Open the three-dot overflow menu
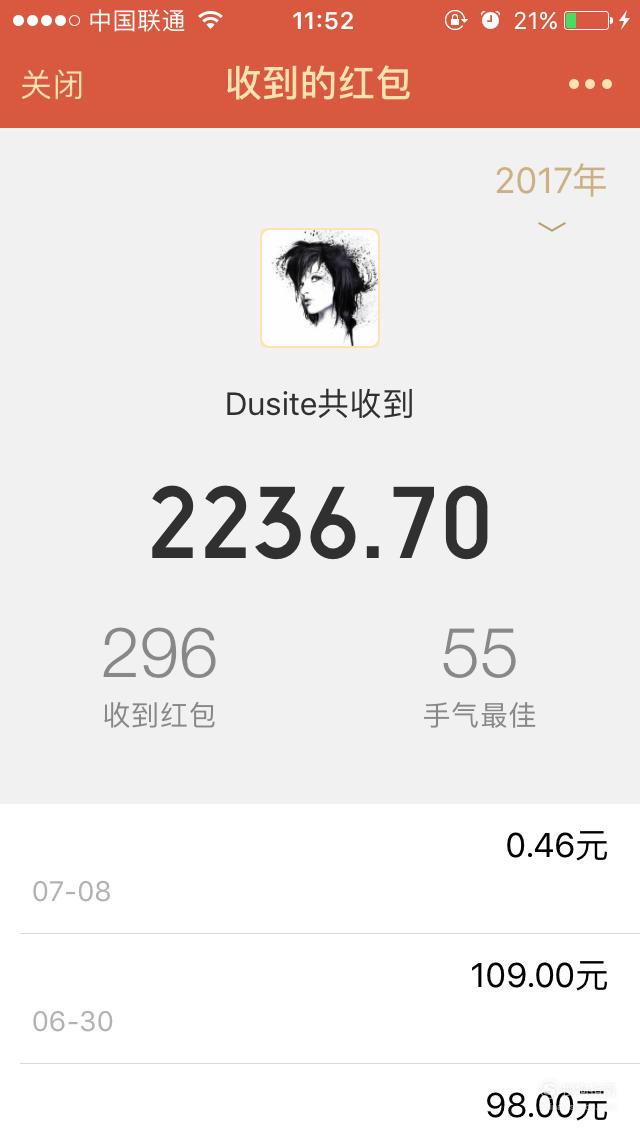The width and height of the screenshot is (640, 1136). click(x=590, y=84)
